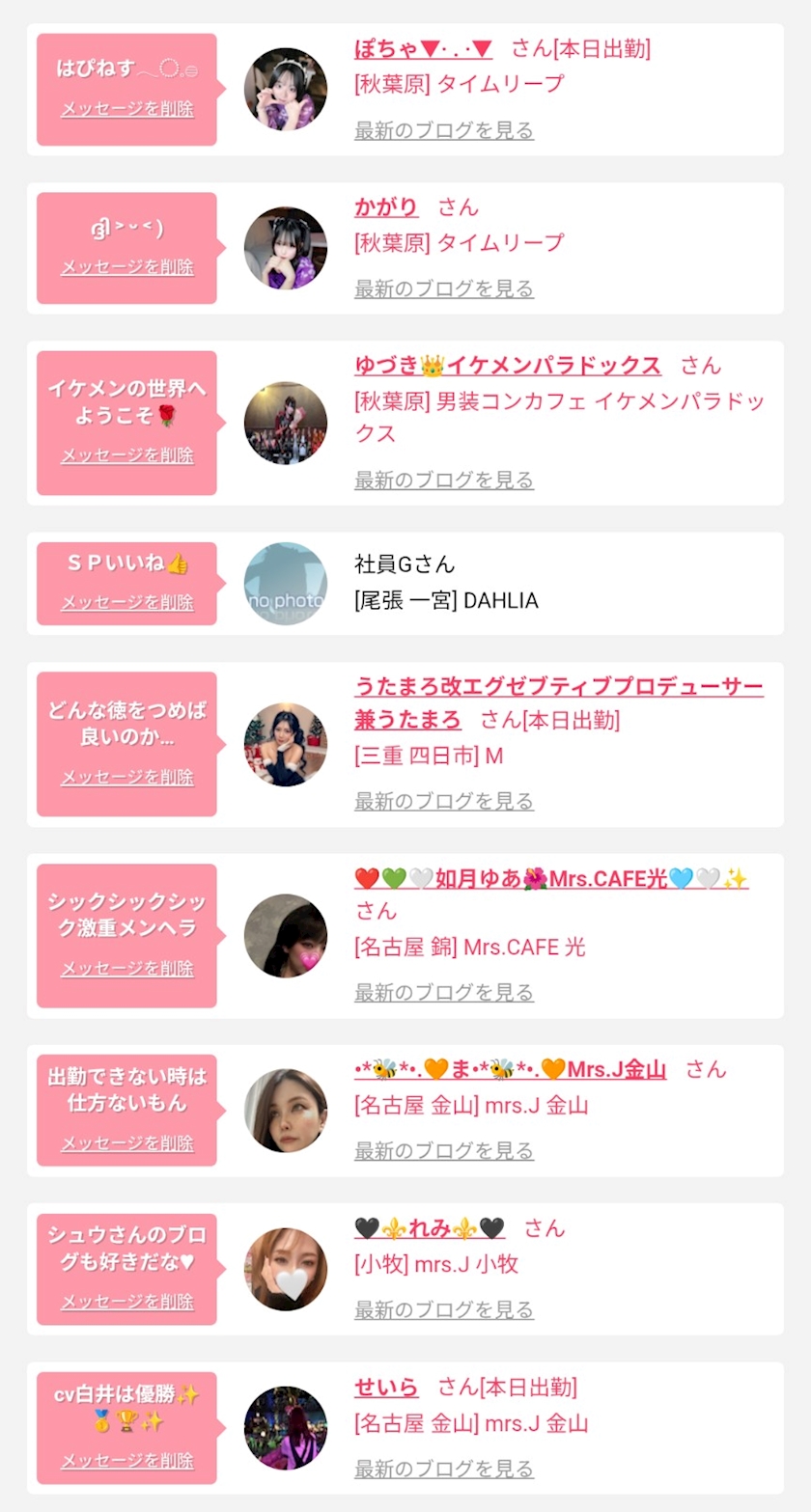Delete the 出勤できない時は仕方ないもん message
Screen dimensions: 811x1512
point(127,1143)
